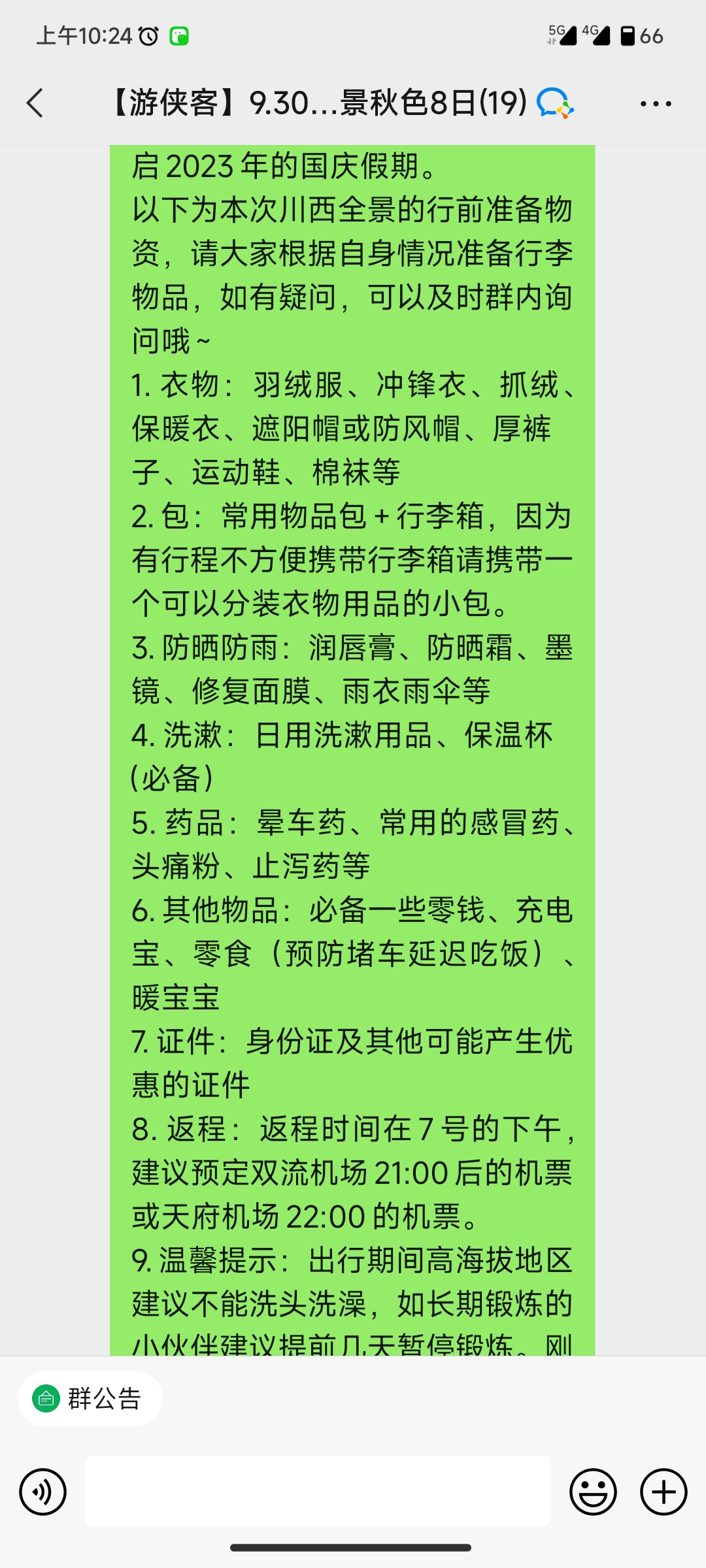Focus the message text field
Image resolution: width=706 pixels, height=1568 pixels.
coord(317,1490)
